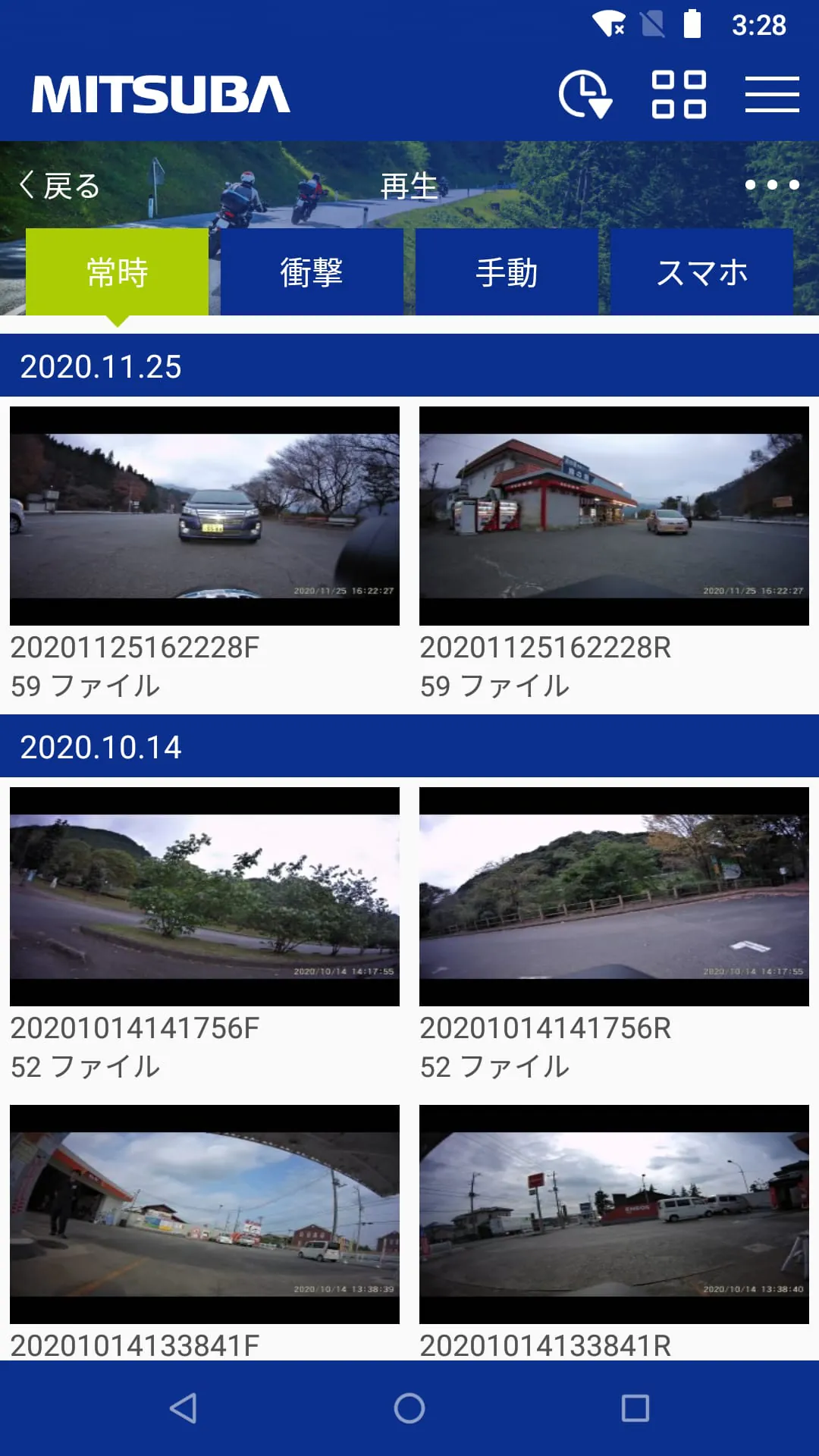Open video 20201014133841R
This screenshot has height=1456, width=819.
click(x=614, y=1214)
